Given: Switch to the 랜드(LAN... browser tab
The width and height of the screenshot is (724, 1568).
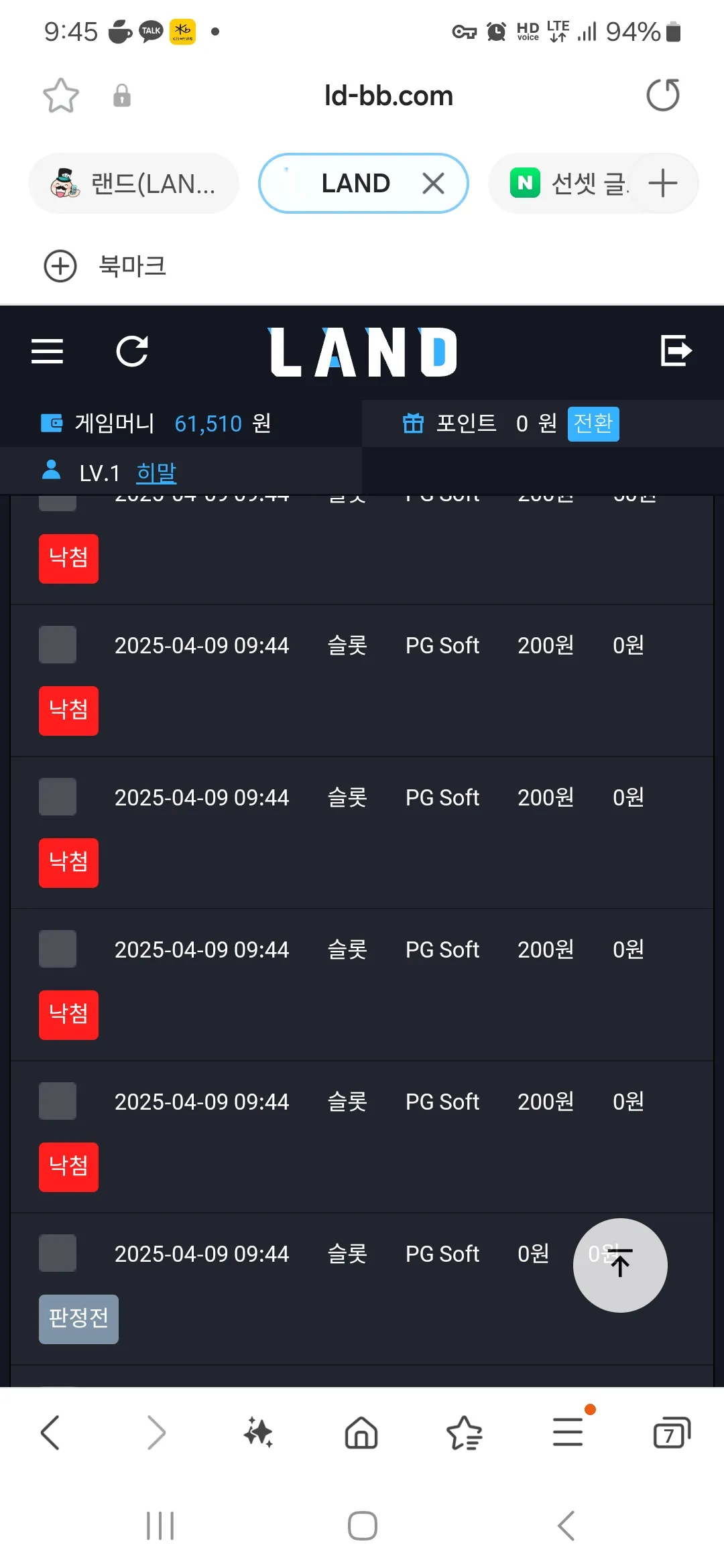Looking at the screenshot, I should pos(133,184).
